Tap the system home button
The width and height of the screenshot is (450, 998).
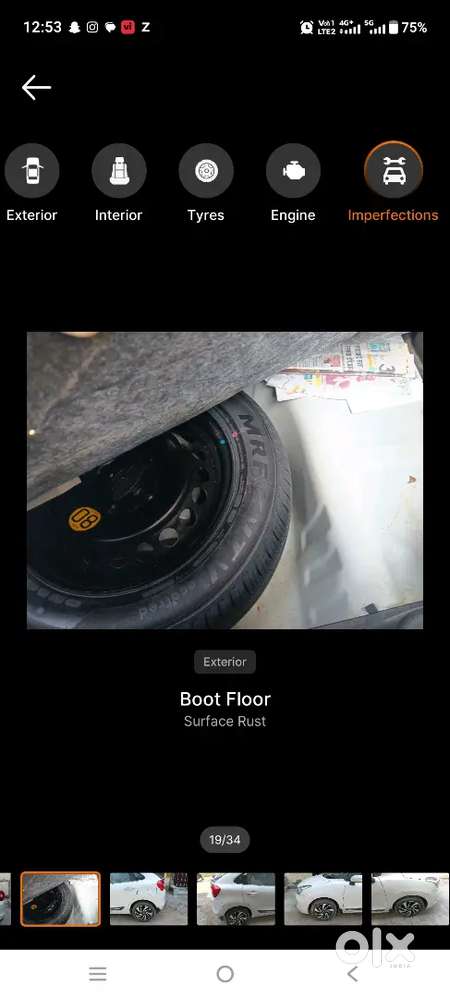[225, 974]
